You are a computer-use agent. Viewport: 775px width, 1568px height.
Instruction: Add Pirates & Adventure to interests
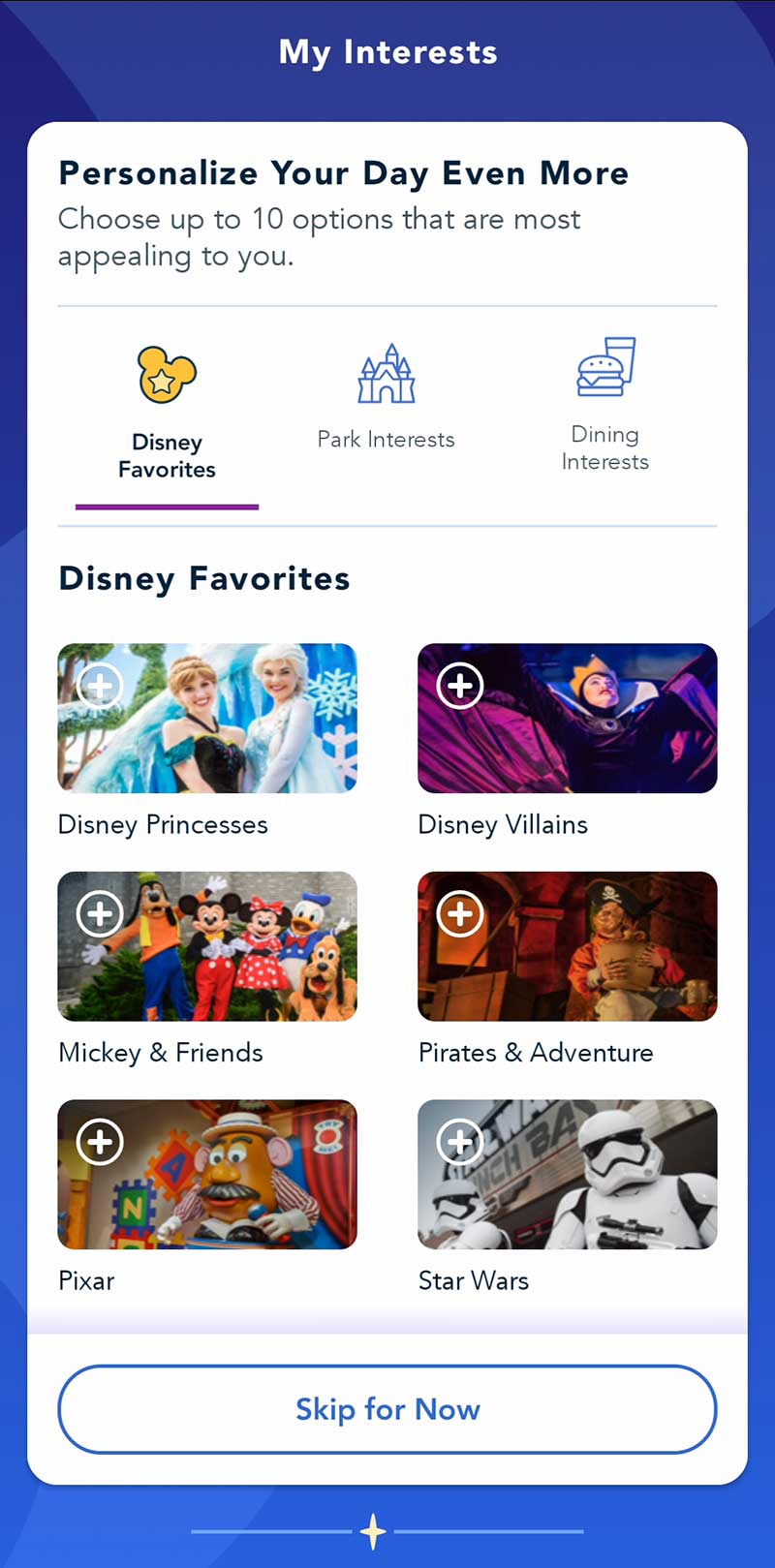pyautogui.click(x=460, y=913)
